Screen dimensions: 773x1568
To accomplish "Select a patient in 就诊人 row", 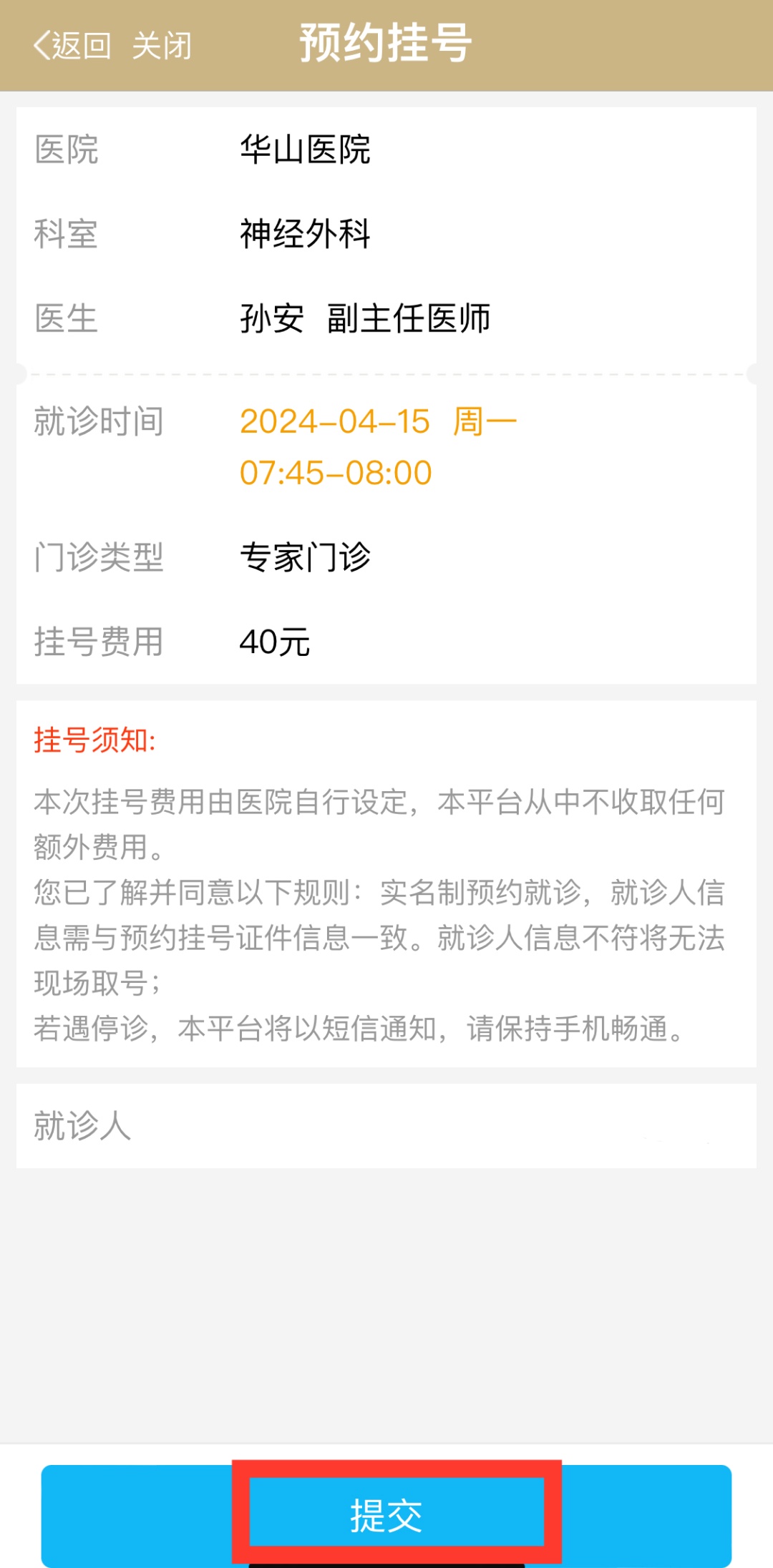I will click(386, 1126).
